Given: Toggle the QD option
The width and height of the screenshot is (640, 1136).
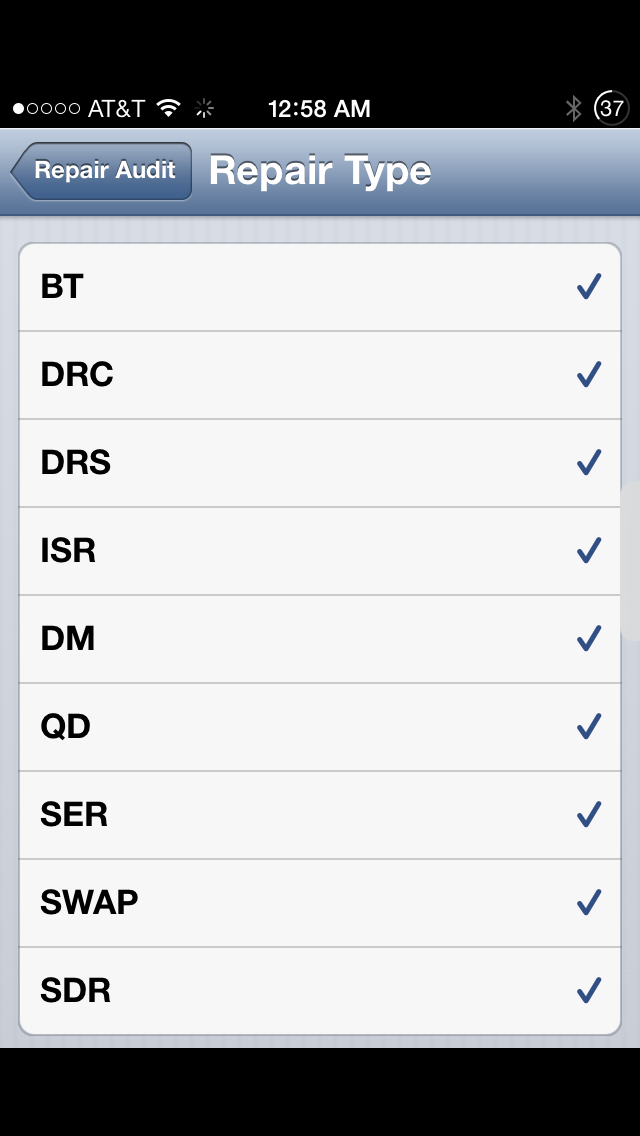Looking at the screenshot, I should coord(320,727).
